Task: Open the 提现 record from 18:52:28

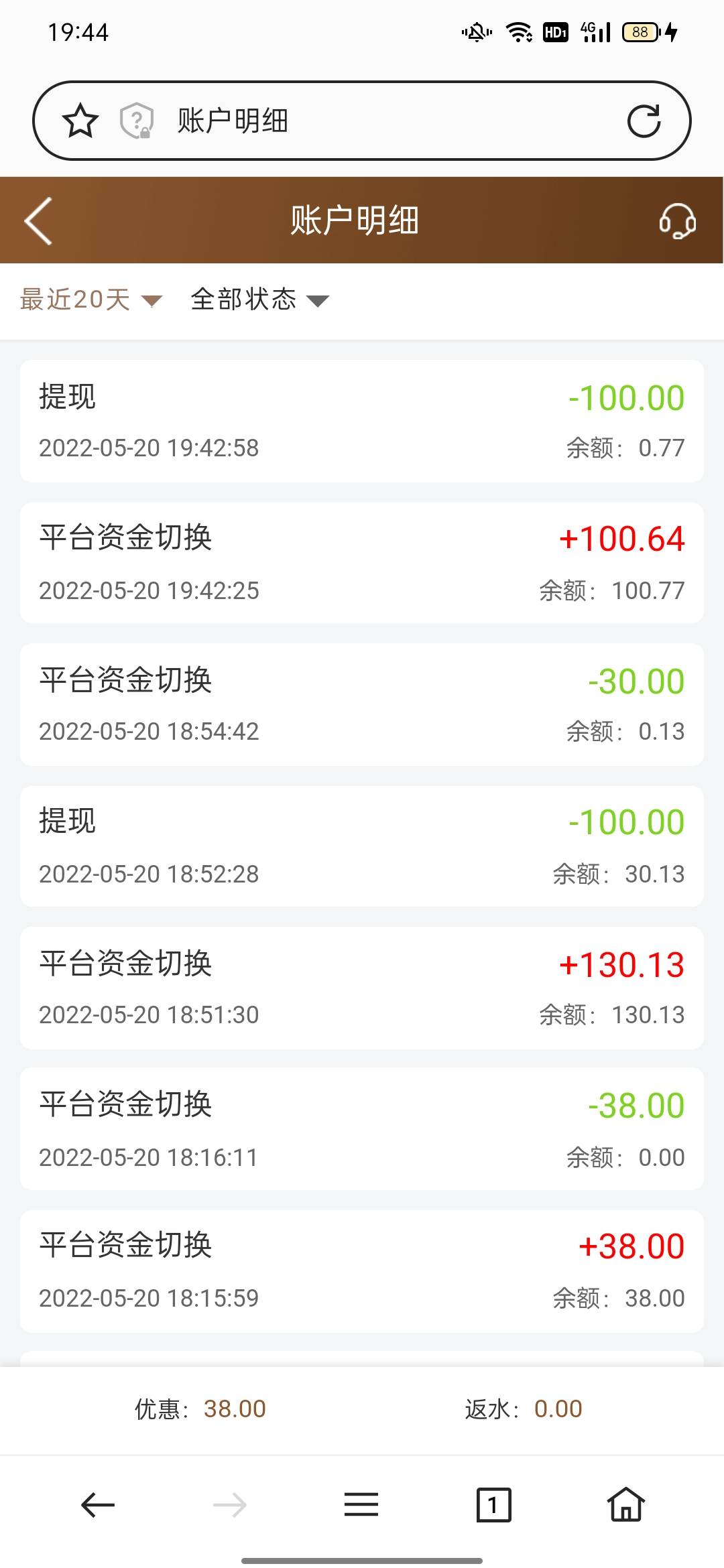Action: pyautogui.click(x=362, y=846)
